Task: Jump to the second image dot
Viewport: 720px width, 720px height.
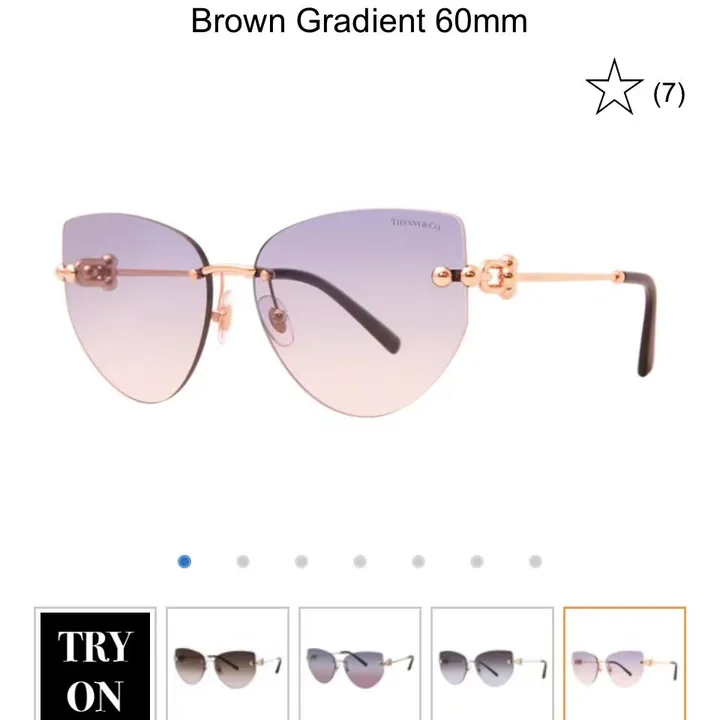Action: [243, 562]
